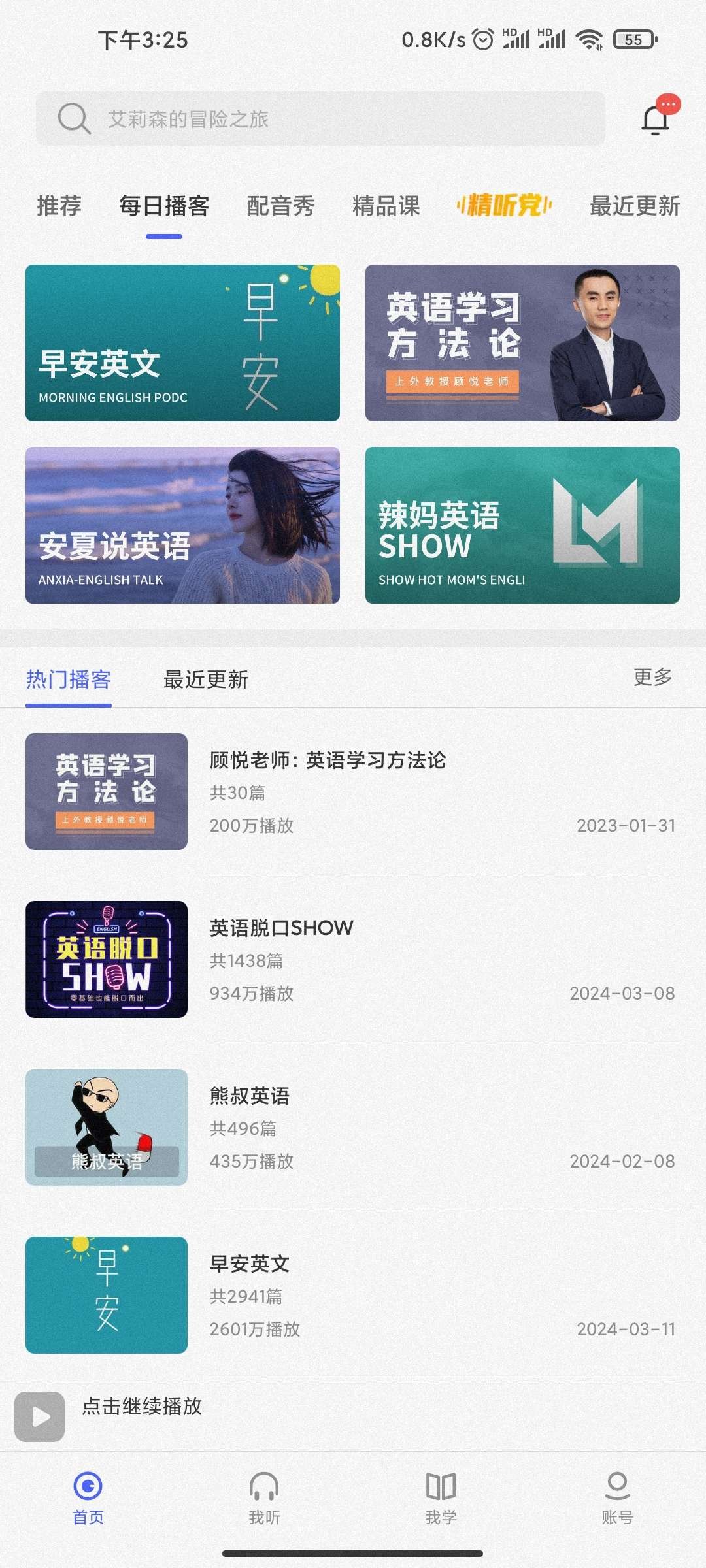Select the 配音秀 tab
The width and height of the screenshot is (706, 1568).
pos(280,206)
